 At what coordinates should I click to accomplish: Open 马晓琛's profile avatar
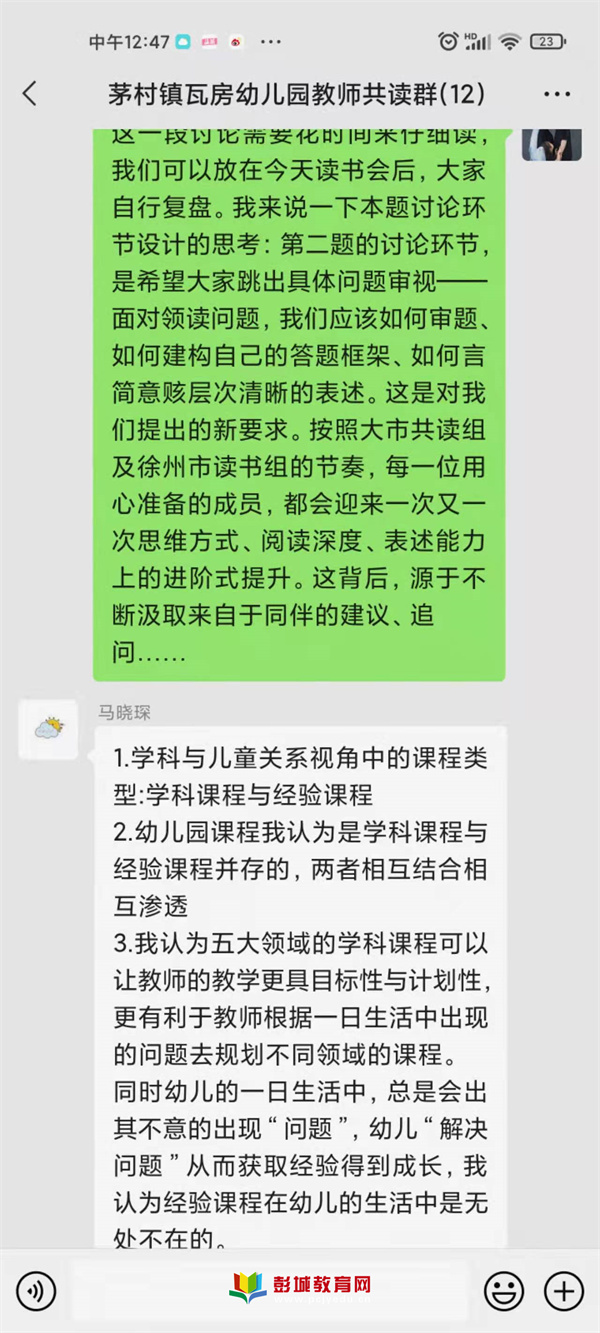point(49,729)
